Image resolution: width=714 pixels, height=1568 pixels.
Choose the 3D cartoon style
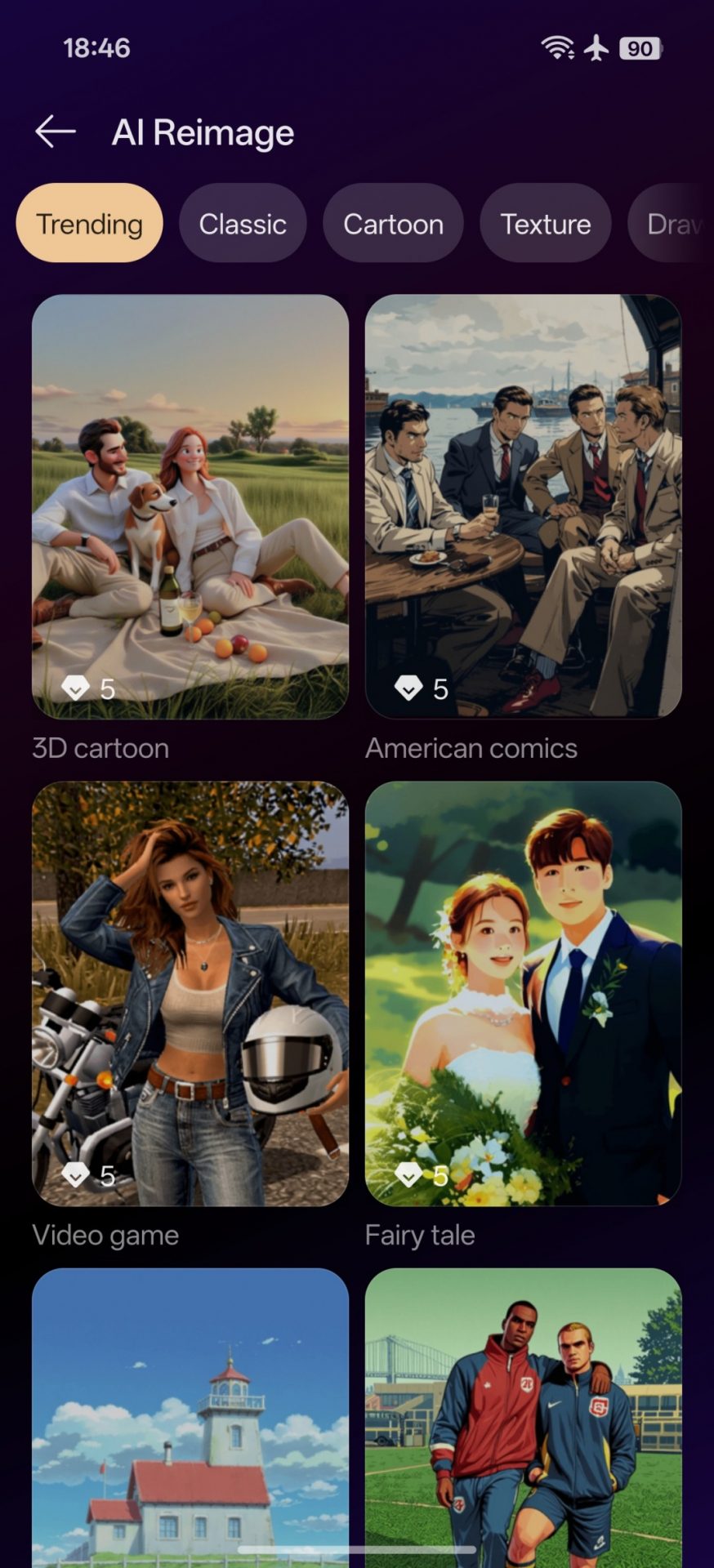[190, 506]
